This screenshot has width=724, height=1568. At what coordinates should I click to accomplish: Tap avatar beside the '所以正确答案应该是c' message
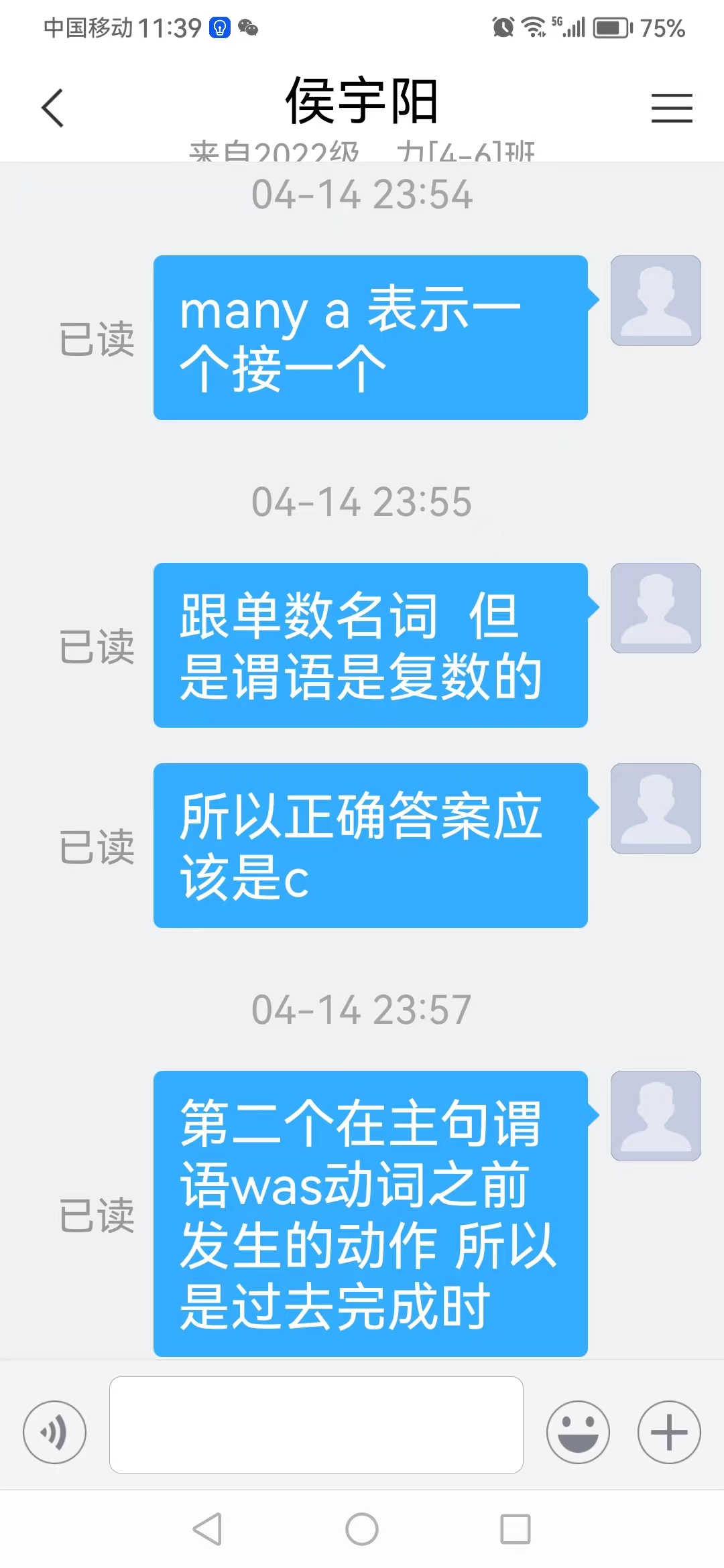[x=655, y=808]
